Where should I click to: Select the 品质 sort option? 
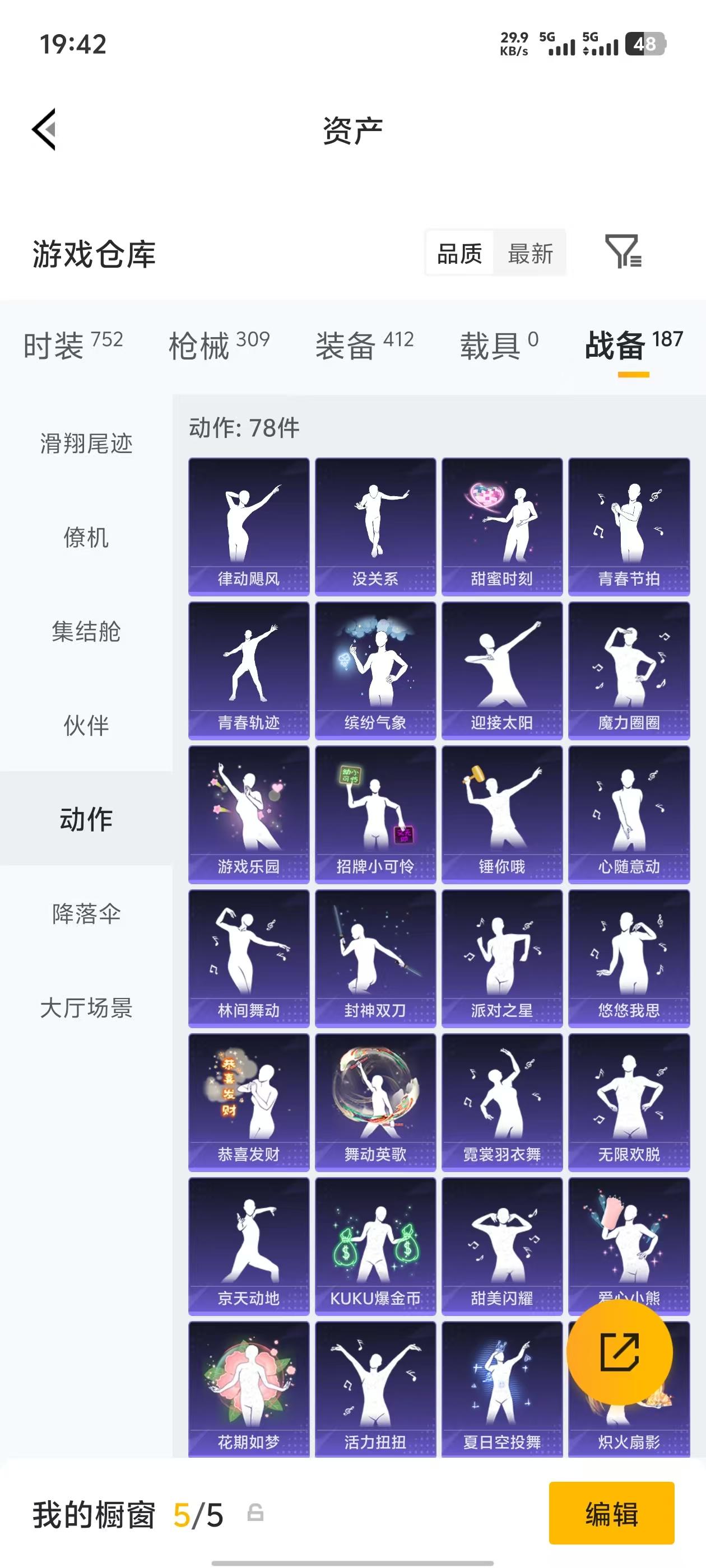[460, 254]
